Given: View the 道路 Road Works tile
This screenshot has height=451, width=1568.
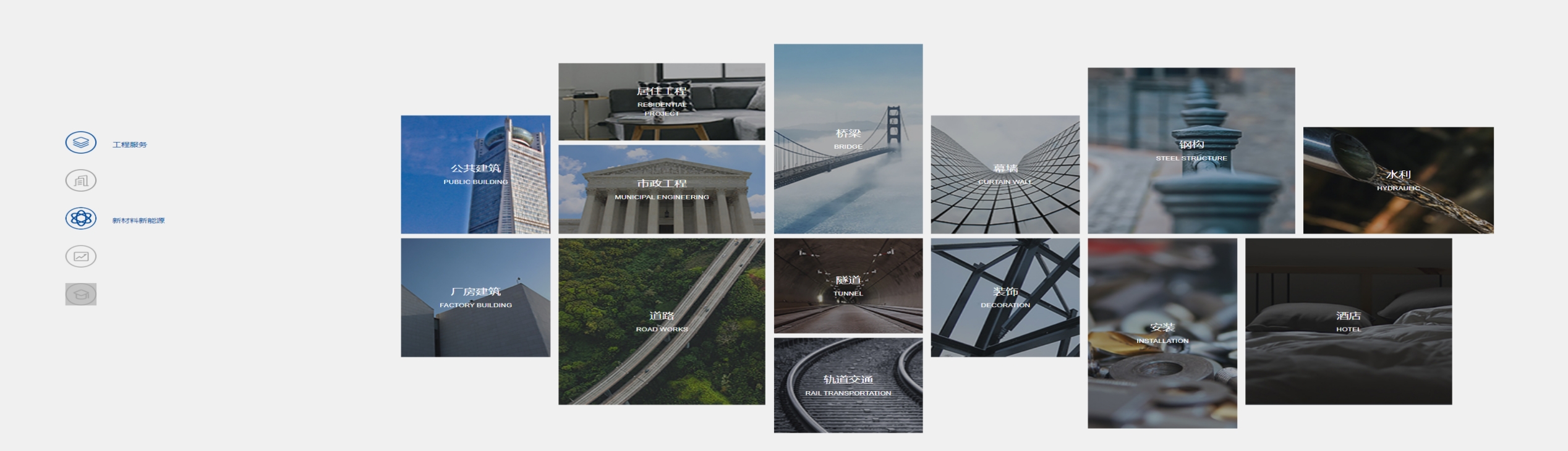Looking at the screenshot, I should [x=662, y=321].
